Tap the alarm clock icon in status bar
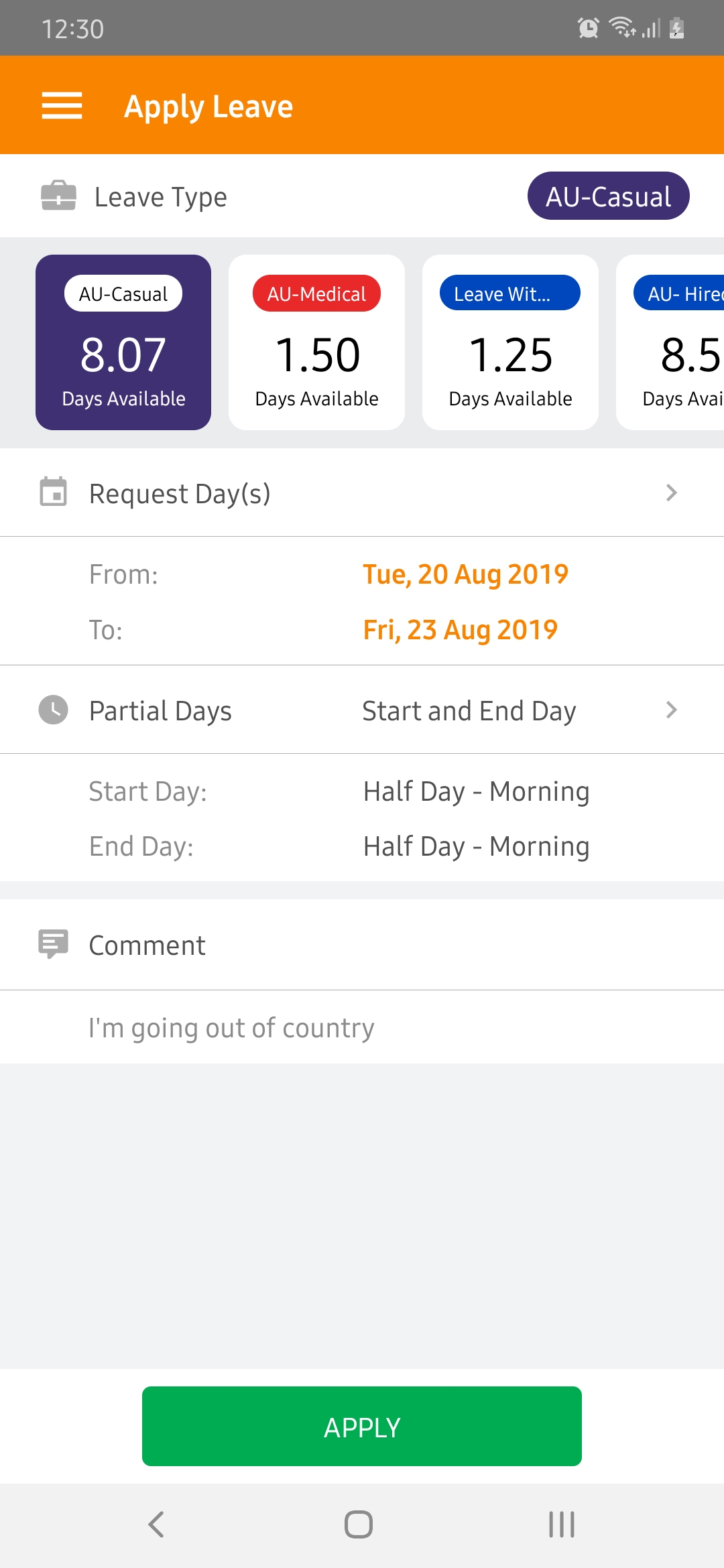 [587, 27]
